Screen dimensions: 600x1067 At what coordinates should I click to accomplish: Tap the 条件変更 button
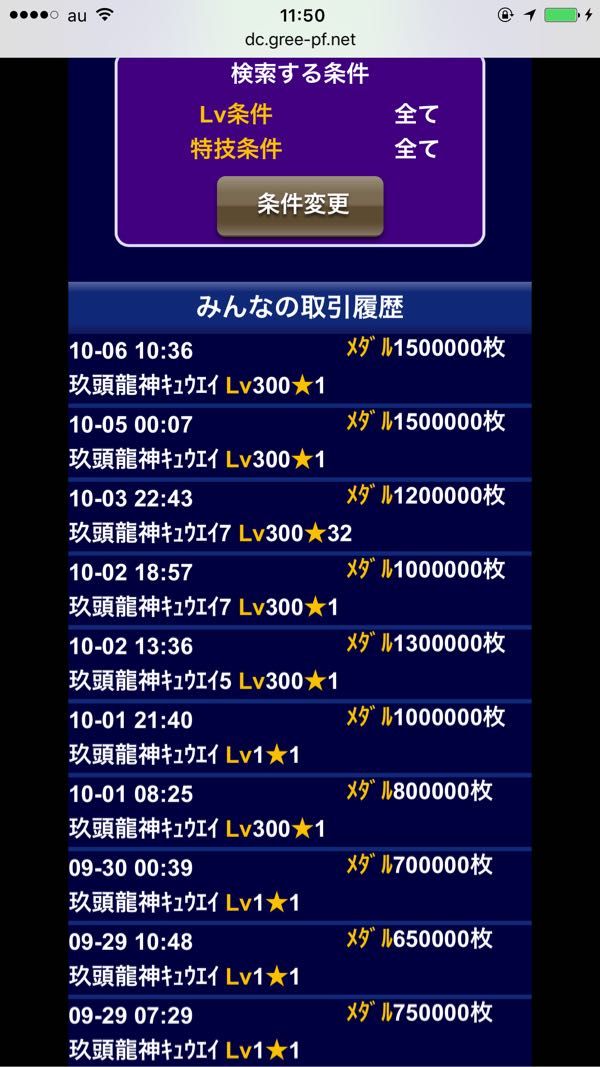click(300, 206)
